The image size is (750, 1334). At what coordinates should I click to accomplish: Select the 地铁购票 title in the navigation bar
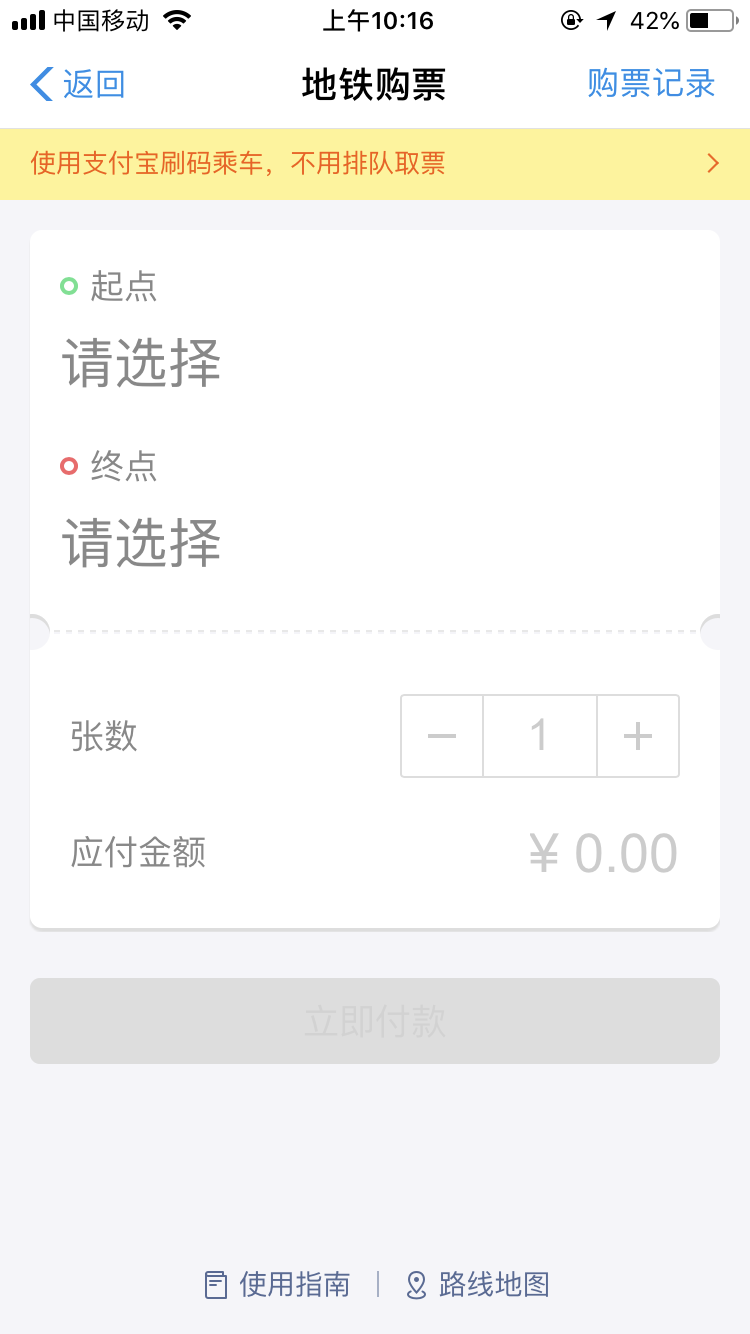[374, 84]
